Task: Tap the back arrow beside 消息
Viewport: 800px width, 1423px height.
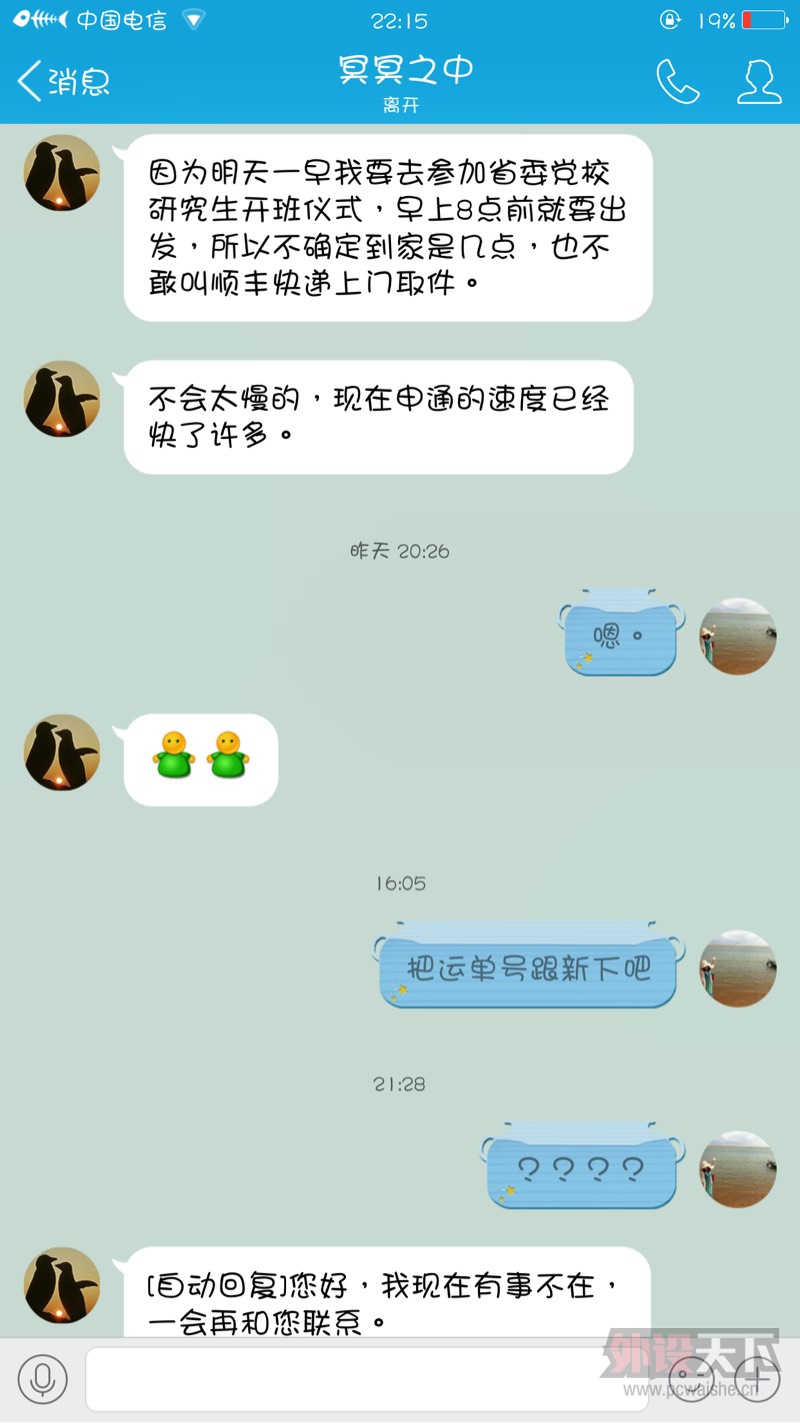Action: 28,84
